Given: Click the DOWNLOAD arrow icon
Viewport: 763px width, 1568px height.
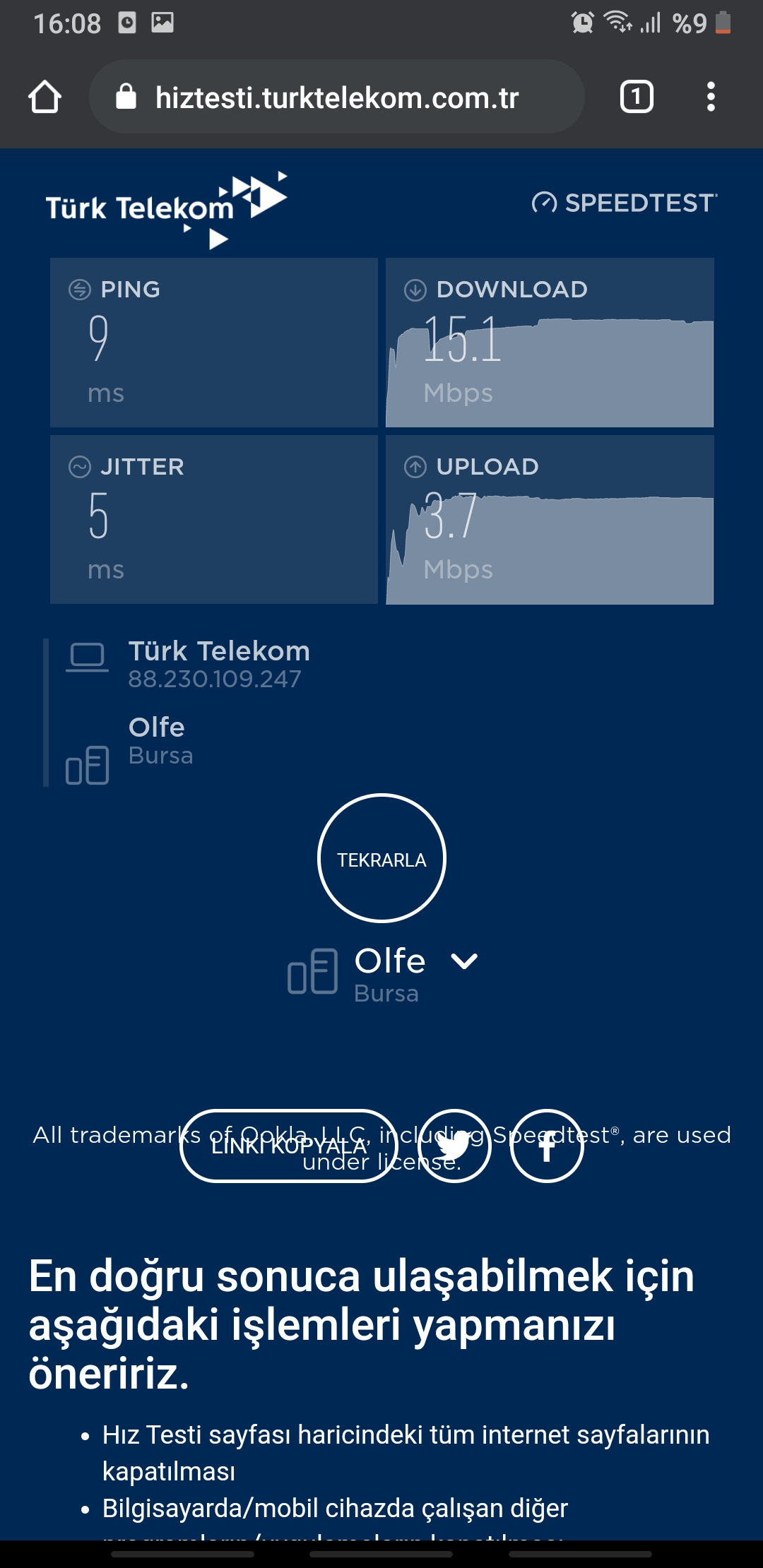Looking at the screenshot, I should pos(415,289).
